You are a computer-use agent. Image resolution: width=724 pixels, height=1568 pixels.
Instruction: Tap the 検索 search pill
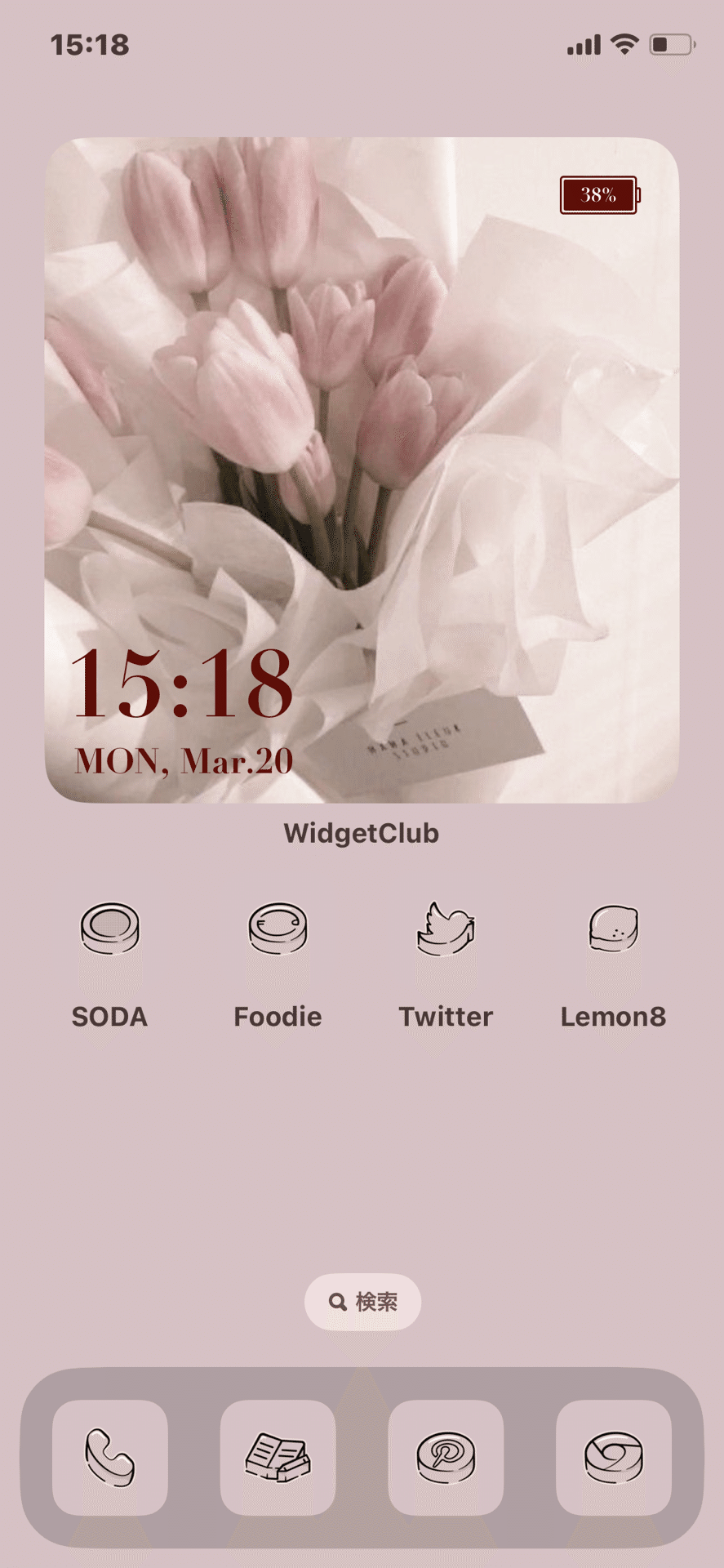[x=362, y=1302]
